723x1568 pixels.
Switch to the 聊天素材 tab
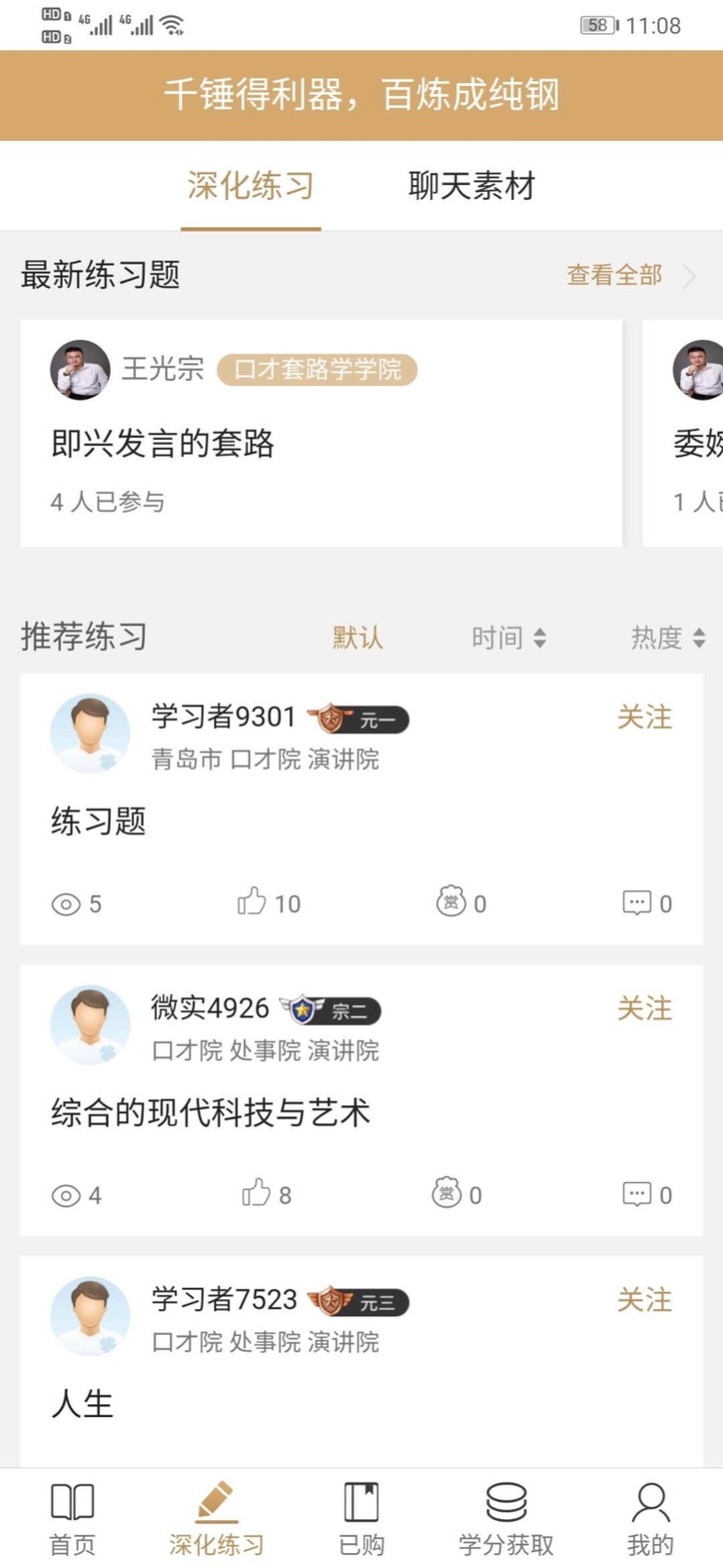click(471, 185)
